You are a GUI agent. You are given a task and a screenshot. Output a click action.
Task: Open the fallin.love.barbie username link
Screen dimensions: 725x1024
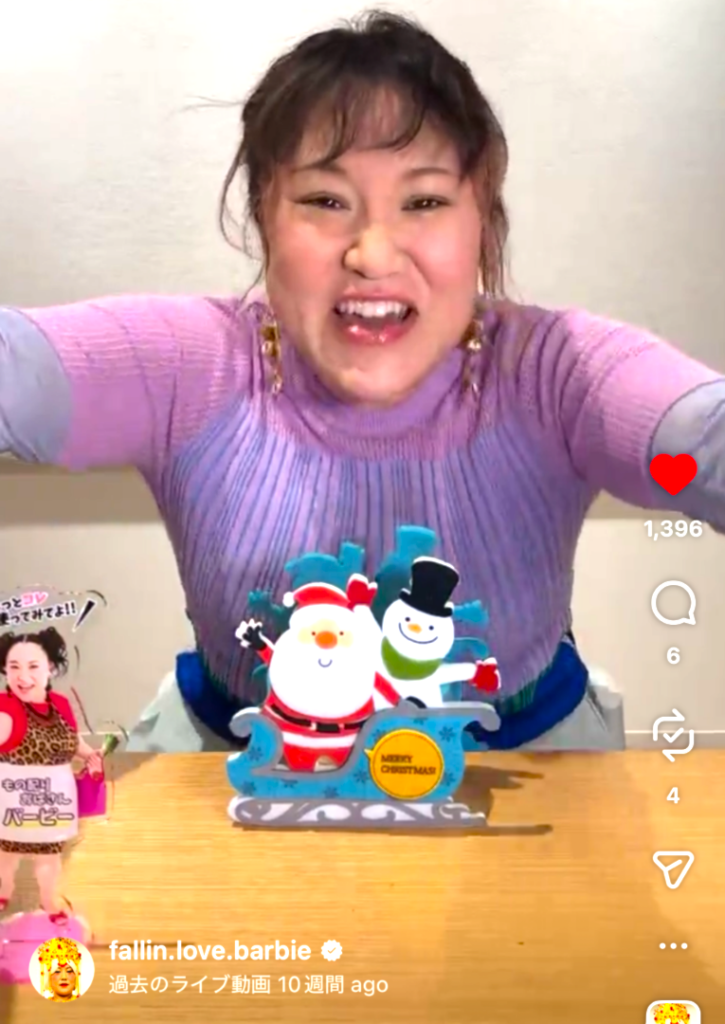coord(210,950)
